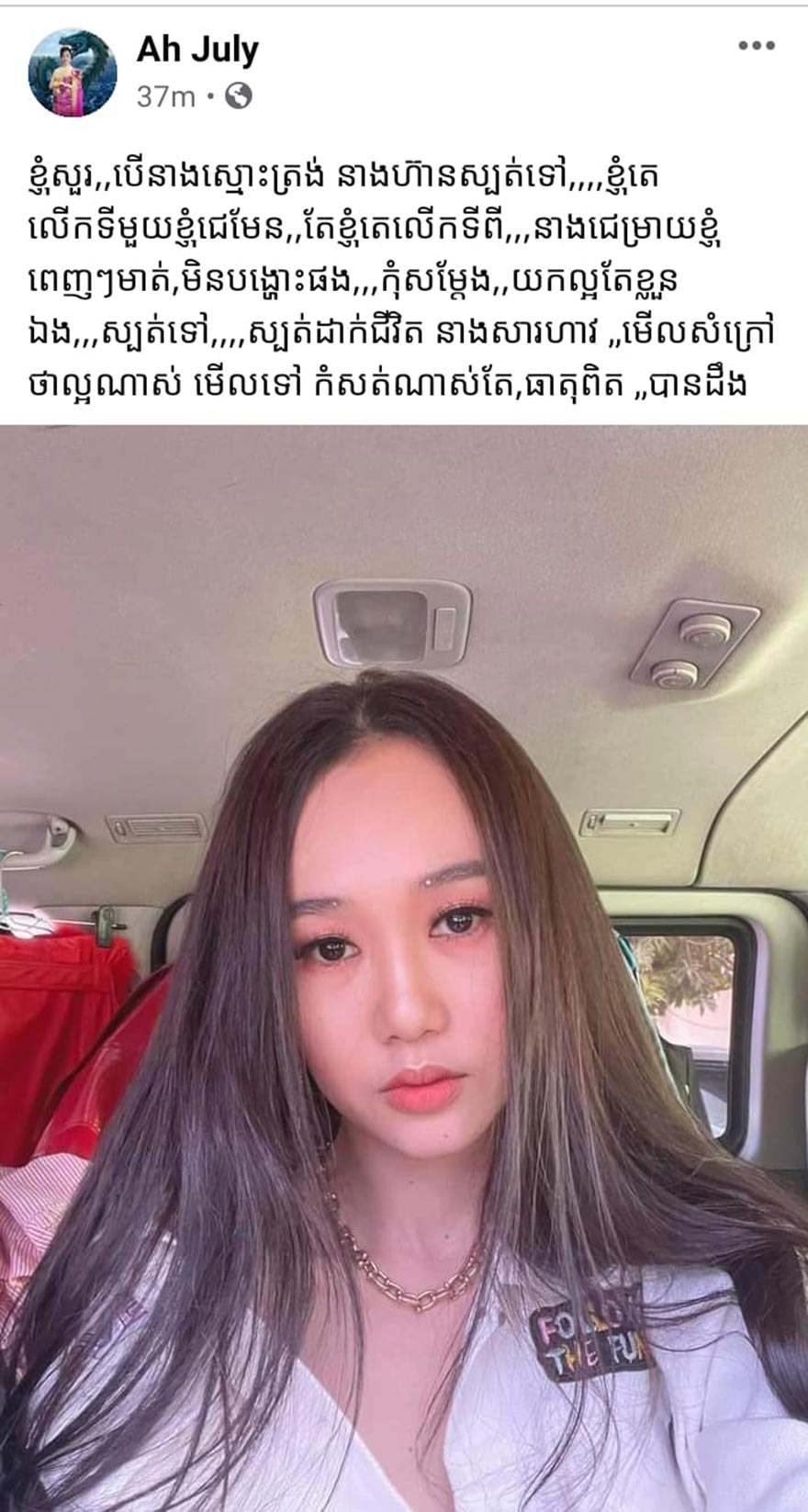808x1512 pixels.
Task: Open the post's three-dot options menu
Action: 759,46
